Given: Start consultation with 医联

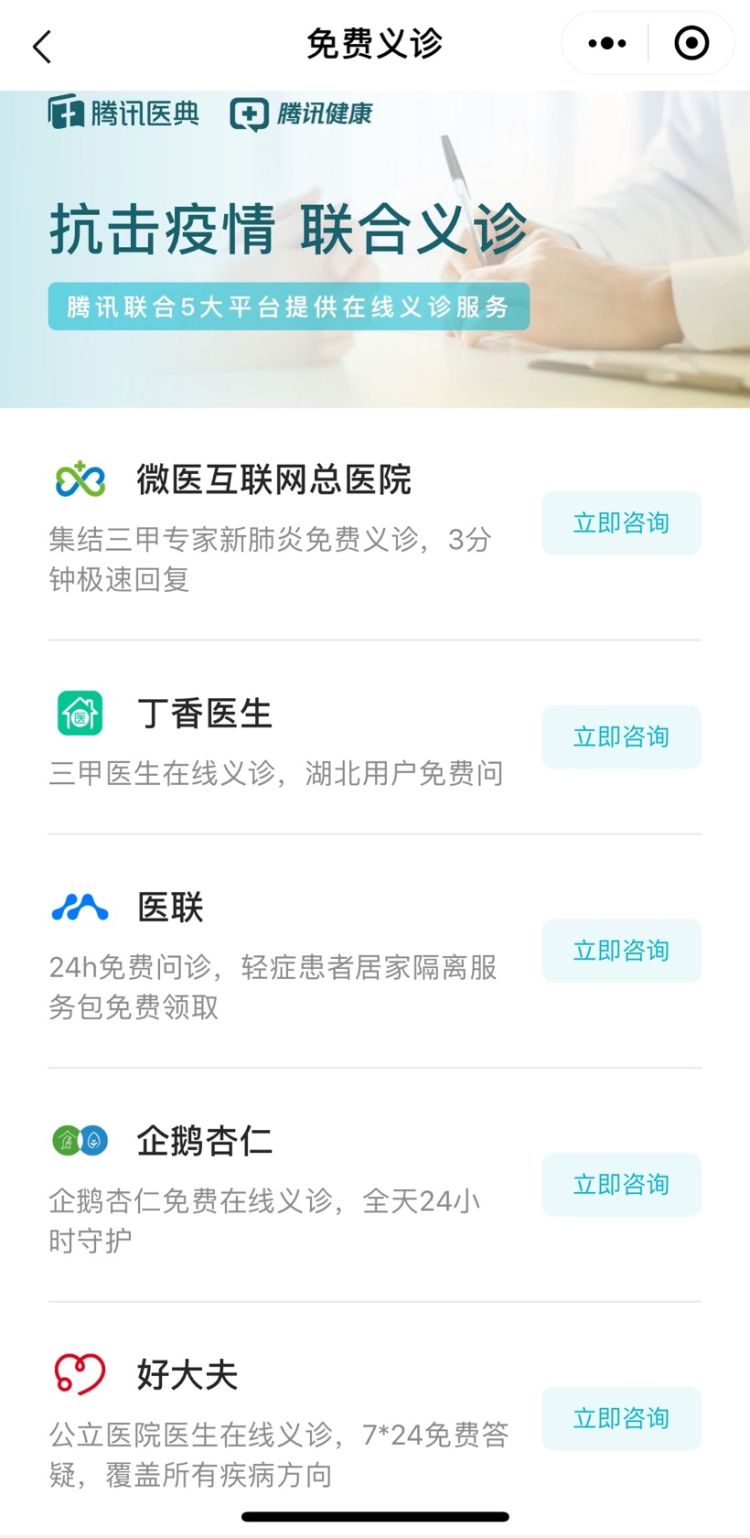Looking at the screenshot, I should (621, 951).
